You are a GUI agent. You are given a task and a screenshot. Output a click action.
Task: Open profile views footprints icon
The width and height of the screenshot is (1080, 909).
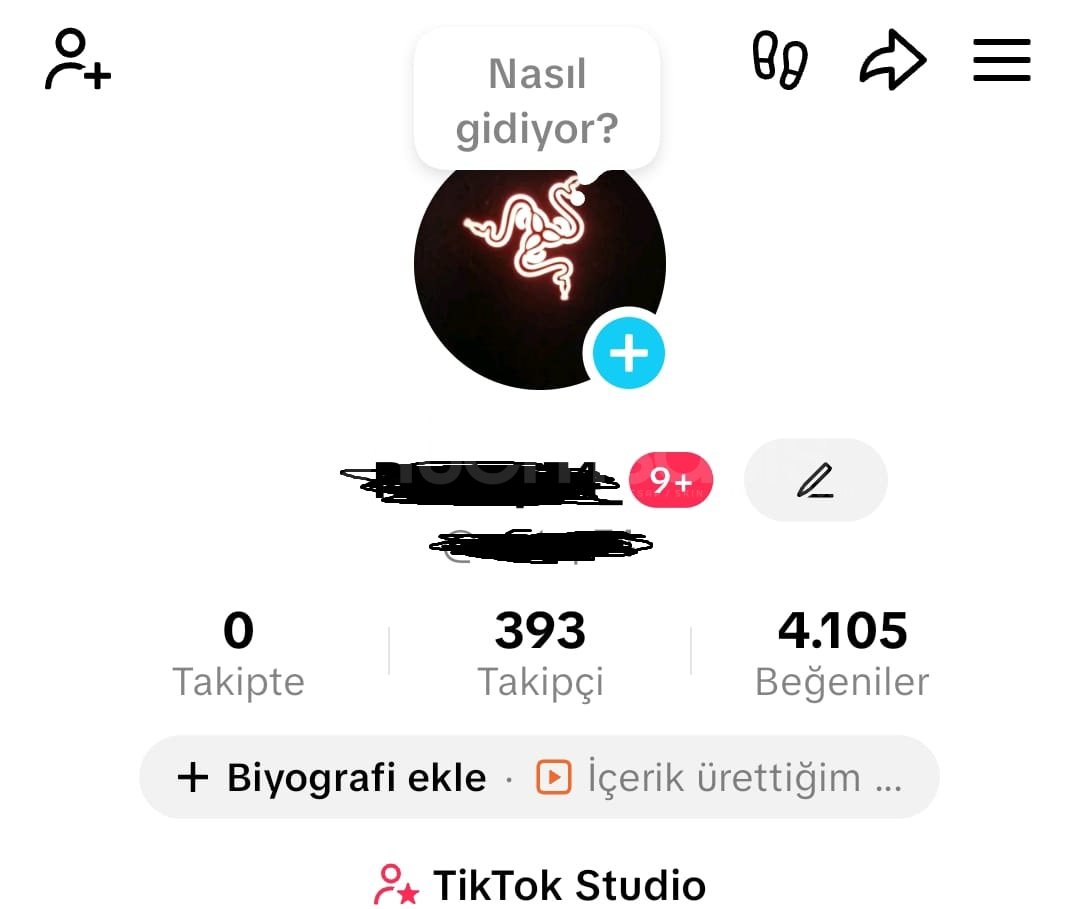tap(779, 60)
